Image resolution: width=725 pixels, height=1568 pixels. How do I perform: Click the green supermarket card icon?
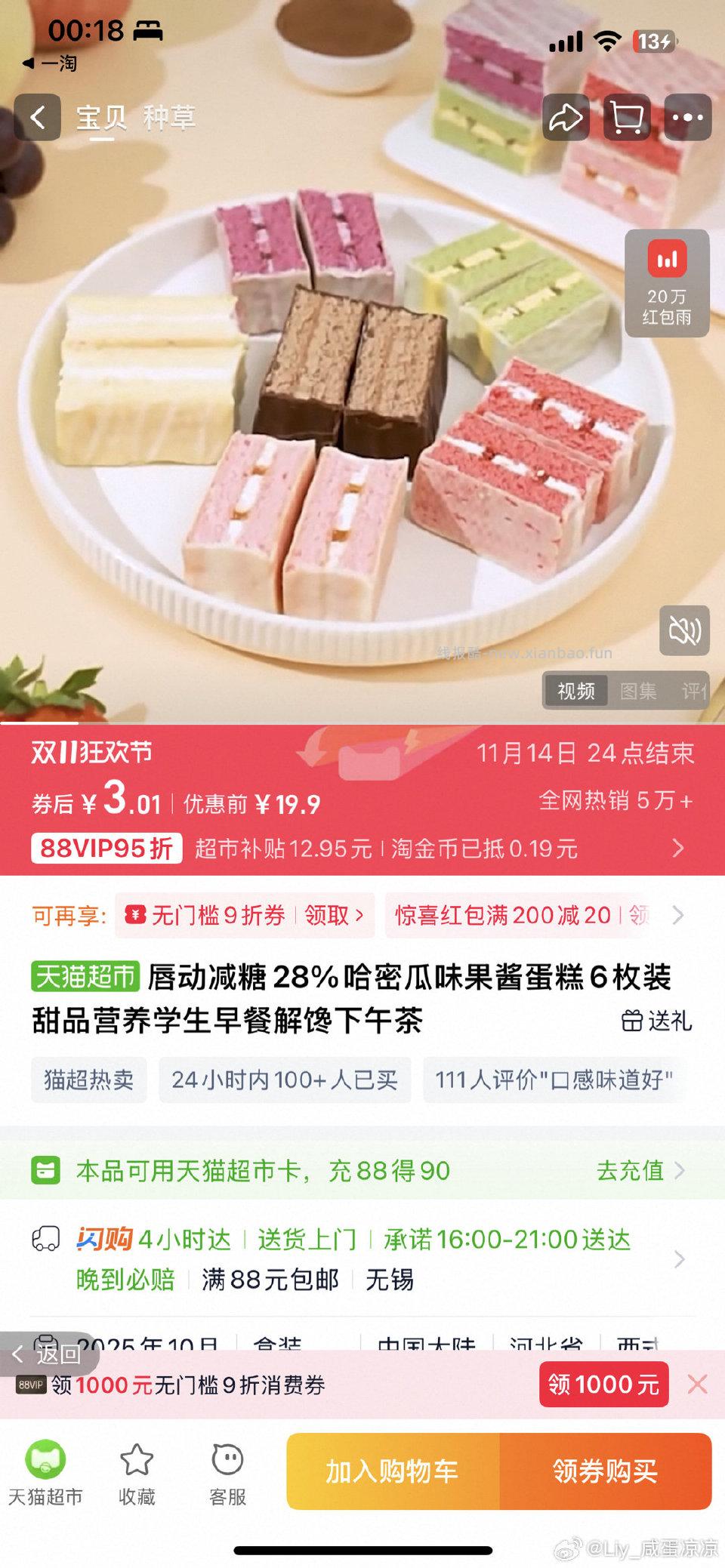(47, 1170)
